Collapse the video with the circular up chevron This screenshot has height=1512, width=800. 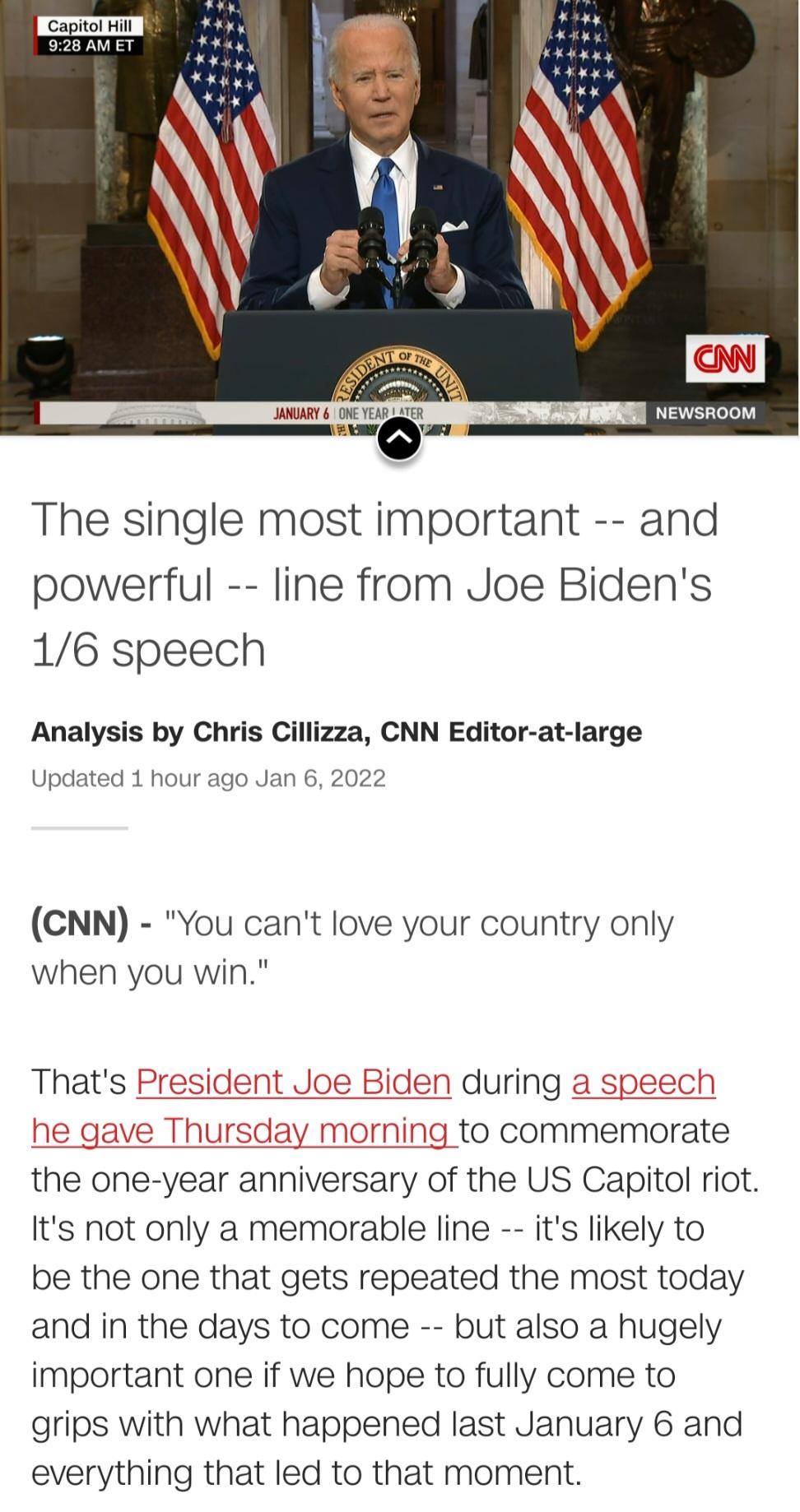click(399, 438)
